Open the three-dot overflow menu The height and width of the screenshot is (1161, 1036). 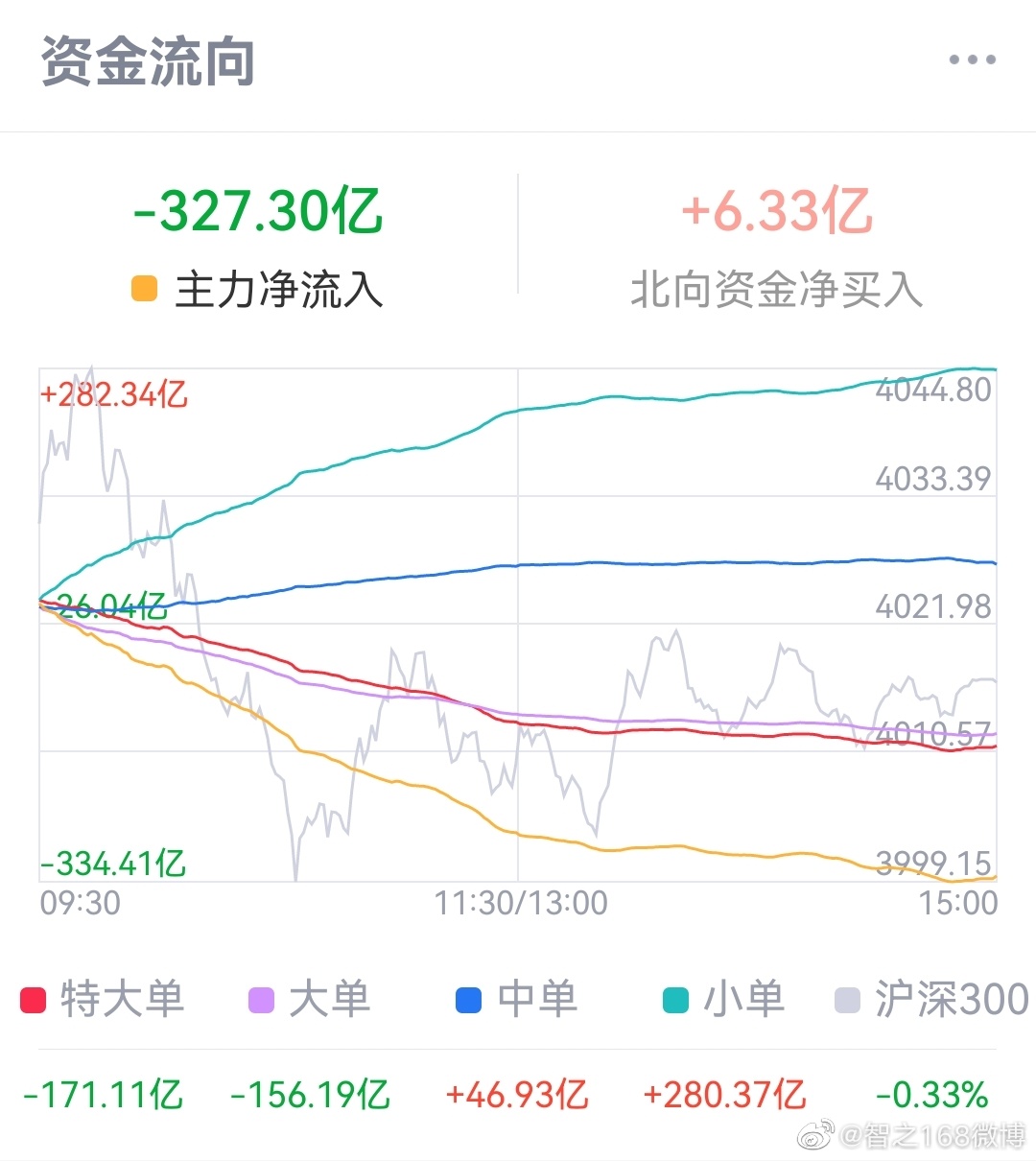coord(972,60)
